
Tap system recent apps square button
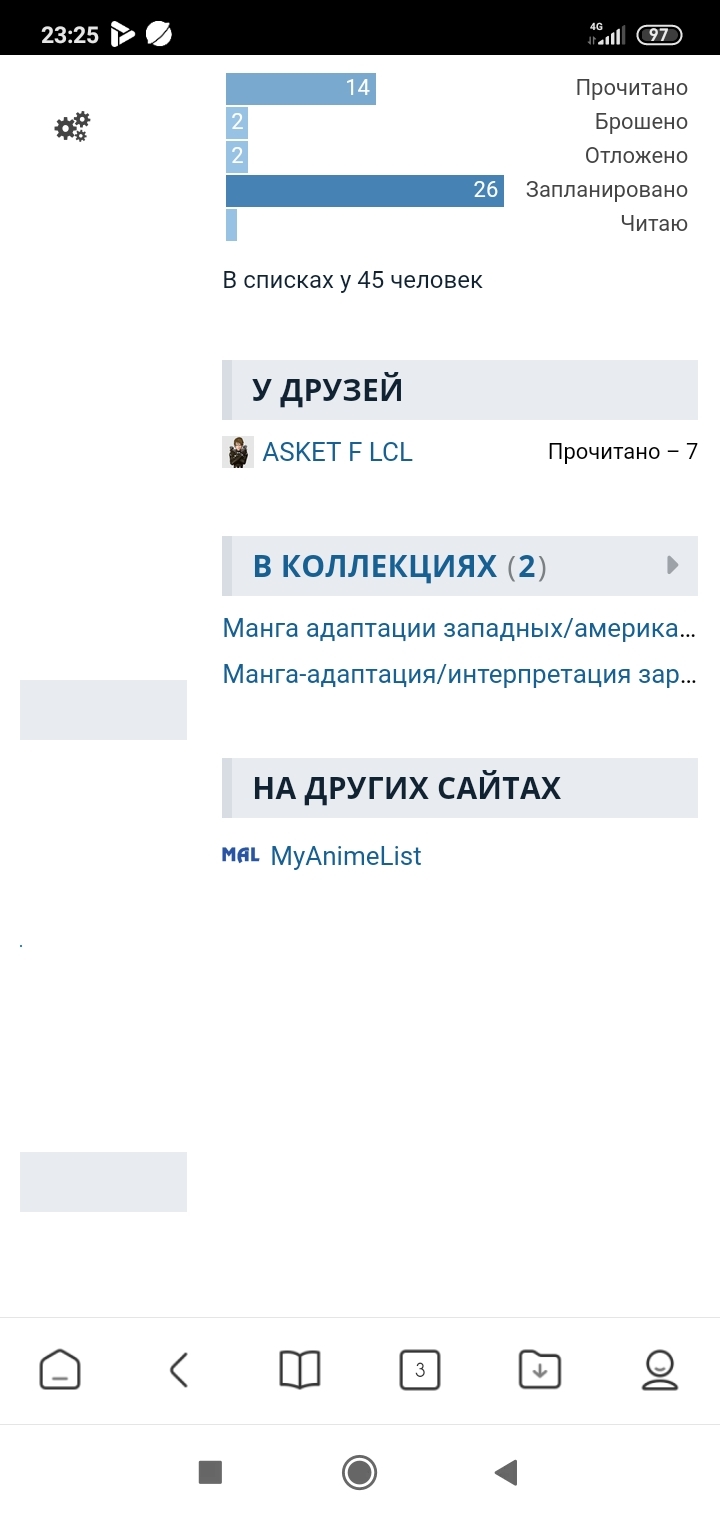(x=210, y=1472)
